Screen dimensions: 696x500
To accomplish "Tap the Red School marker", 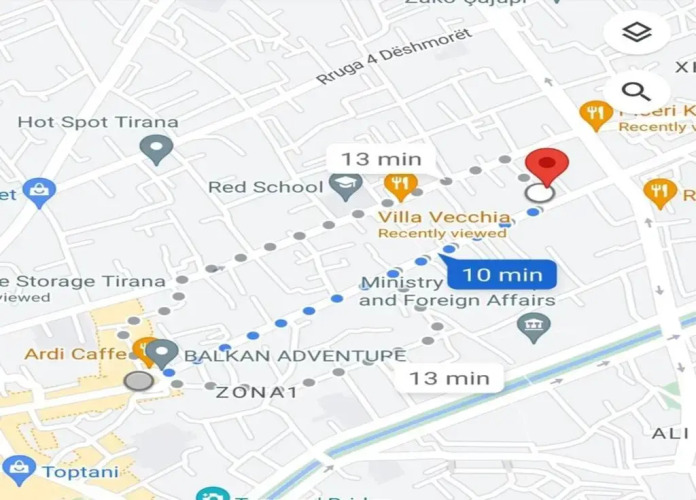I will pos(346,185).
